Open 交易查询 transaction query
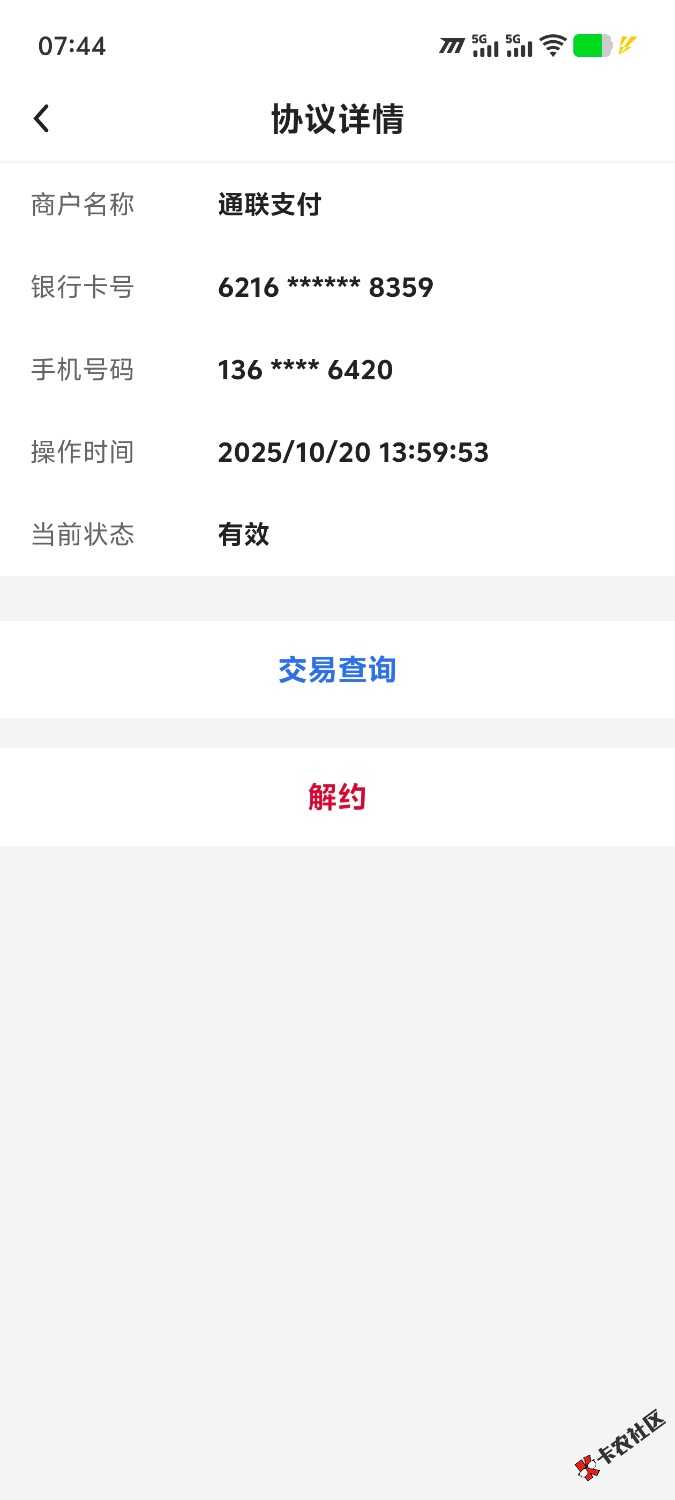 (337, 670)
